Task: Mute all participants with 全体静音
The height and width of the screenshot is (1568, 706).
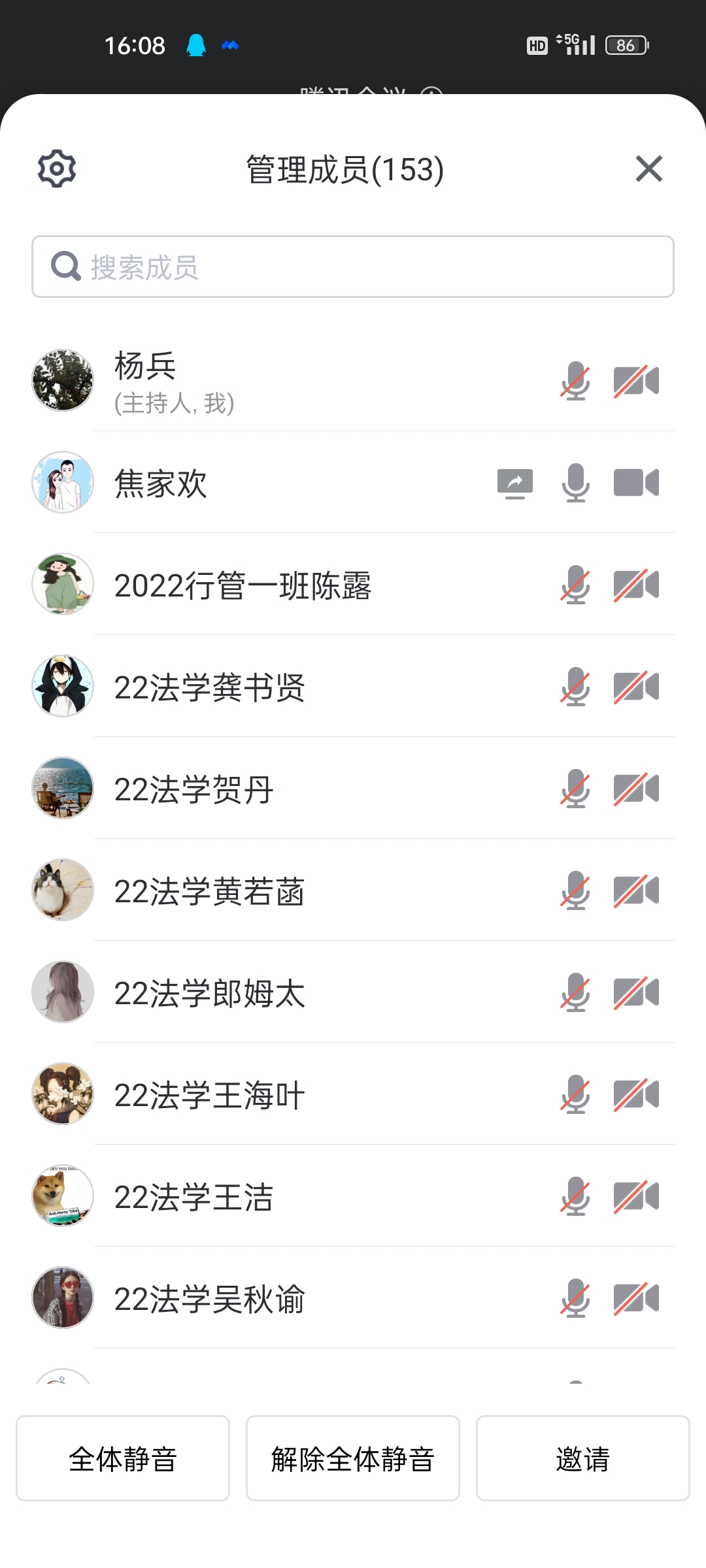Action: [123, 1458]
